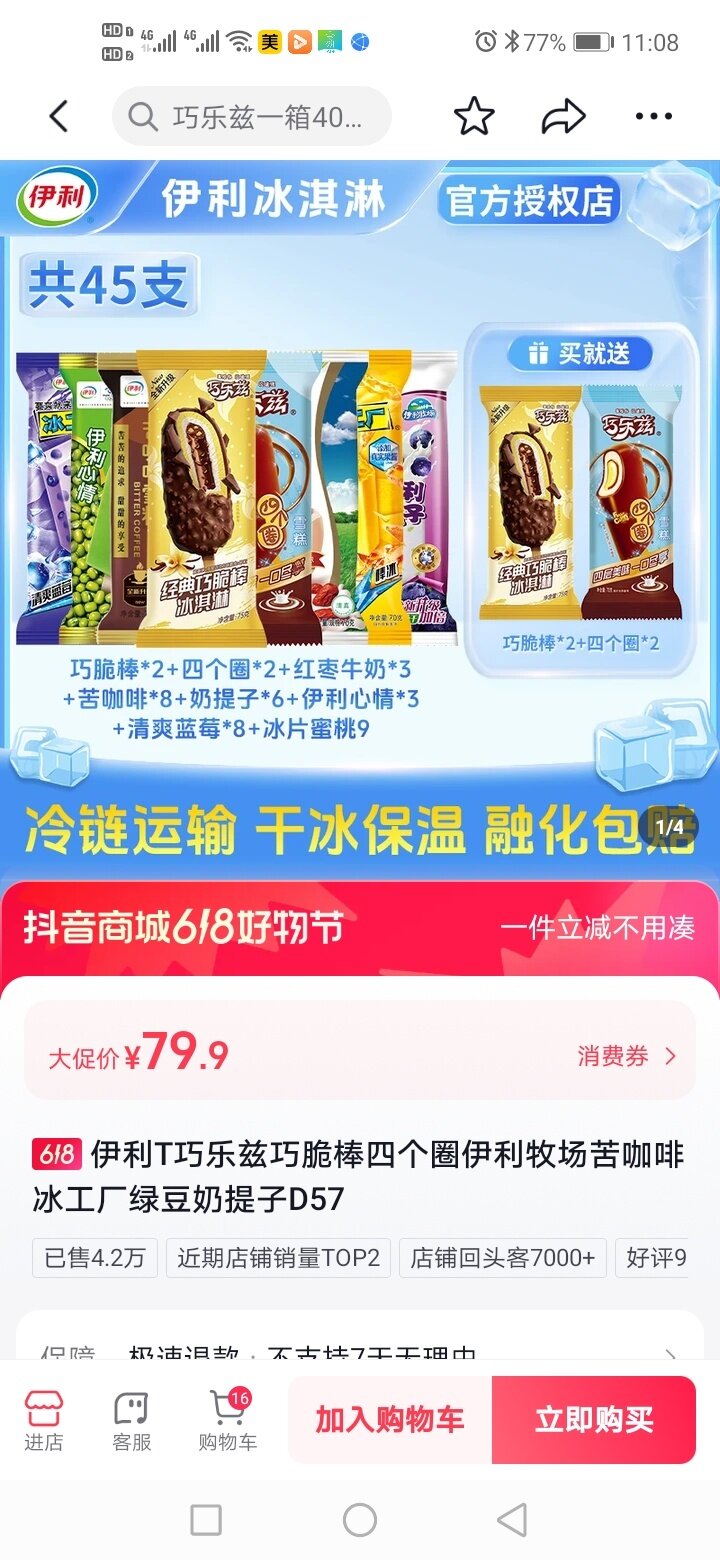Share this product using the arrow icon
Viewport: 720px width, 1560px height.
(x=563, y=117)
